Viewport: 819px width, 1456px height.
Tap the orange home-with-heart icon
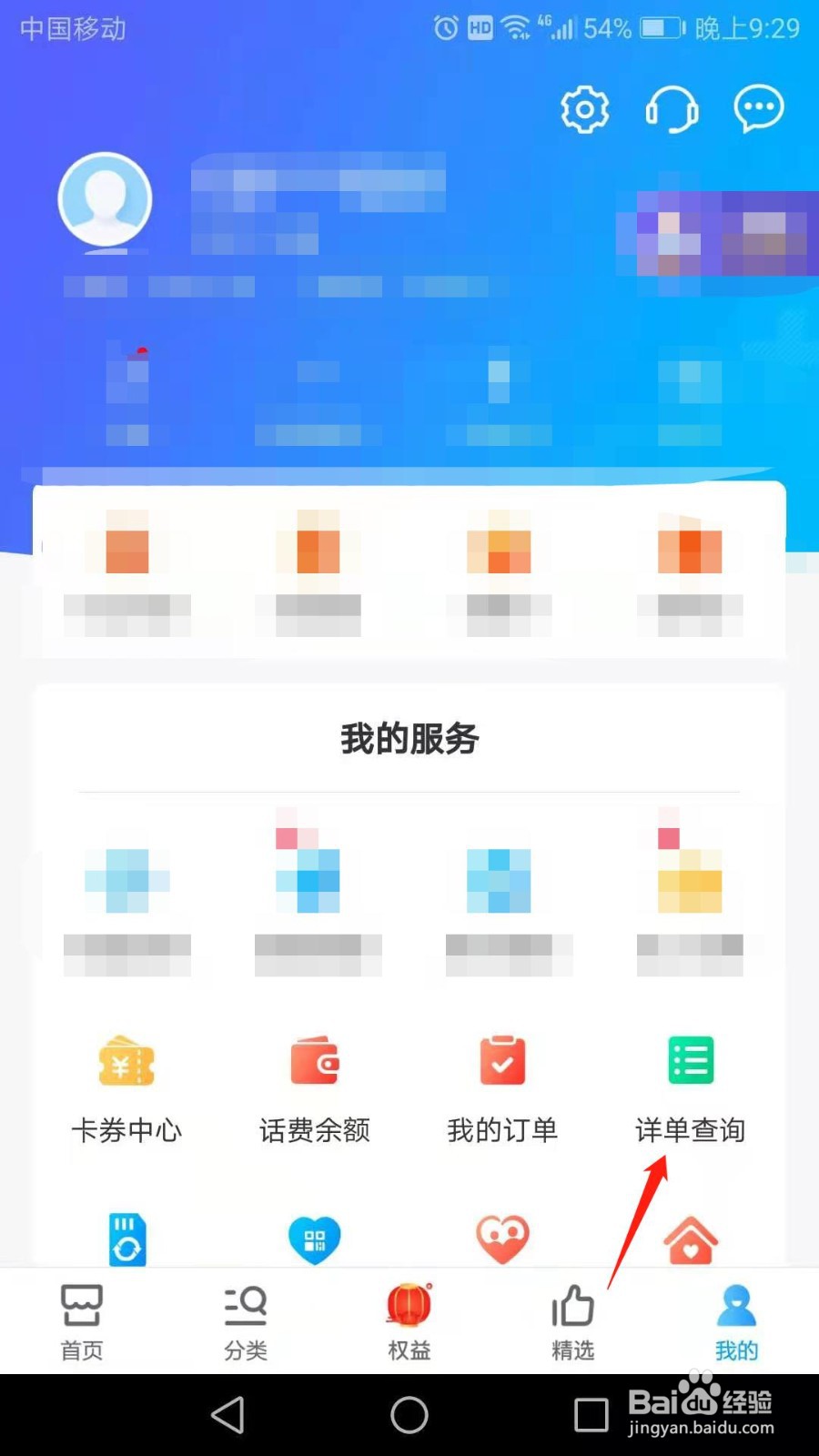690,1238
